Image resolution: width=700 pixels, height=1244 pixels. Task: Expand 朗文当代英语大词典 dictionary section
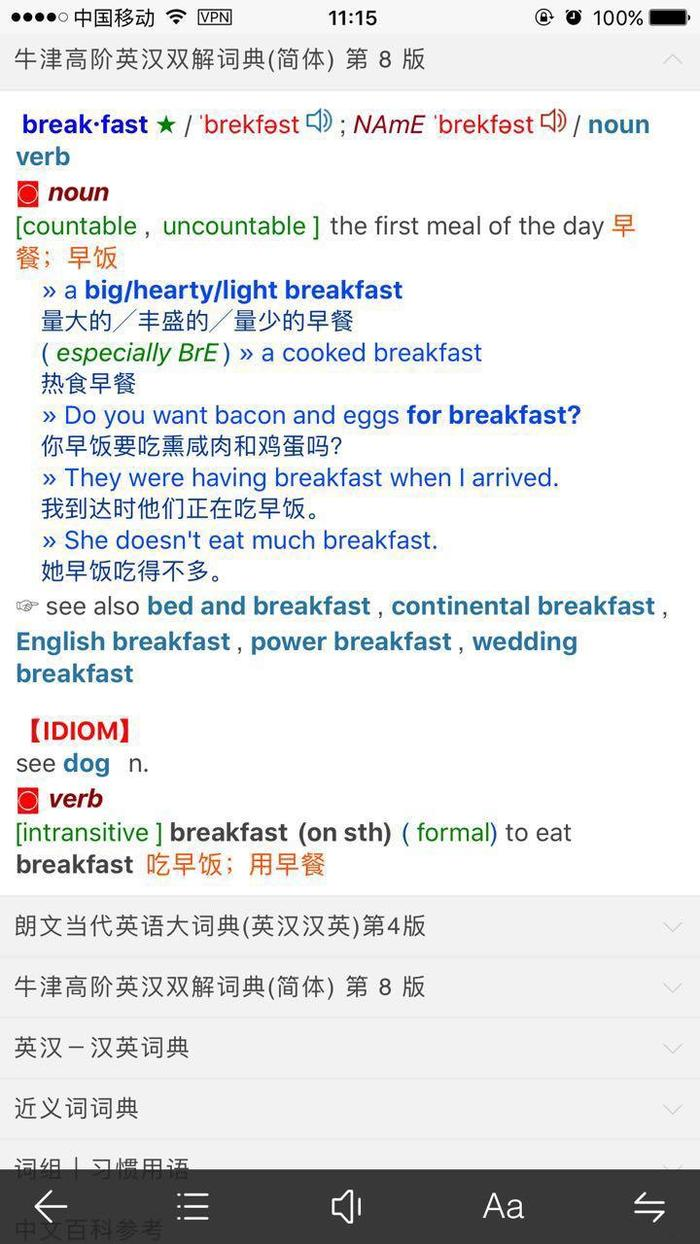click(x=350, y=926)
